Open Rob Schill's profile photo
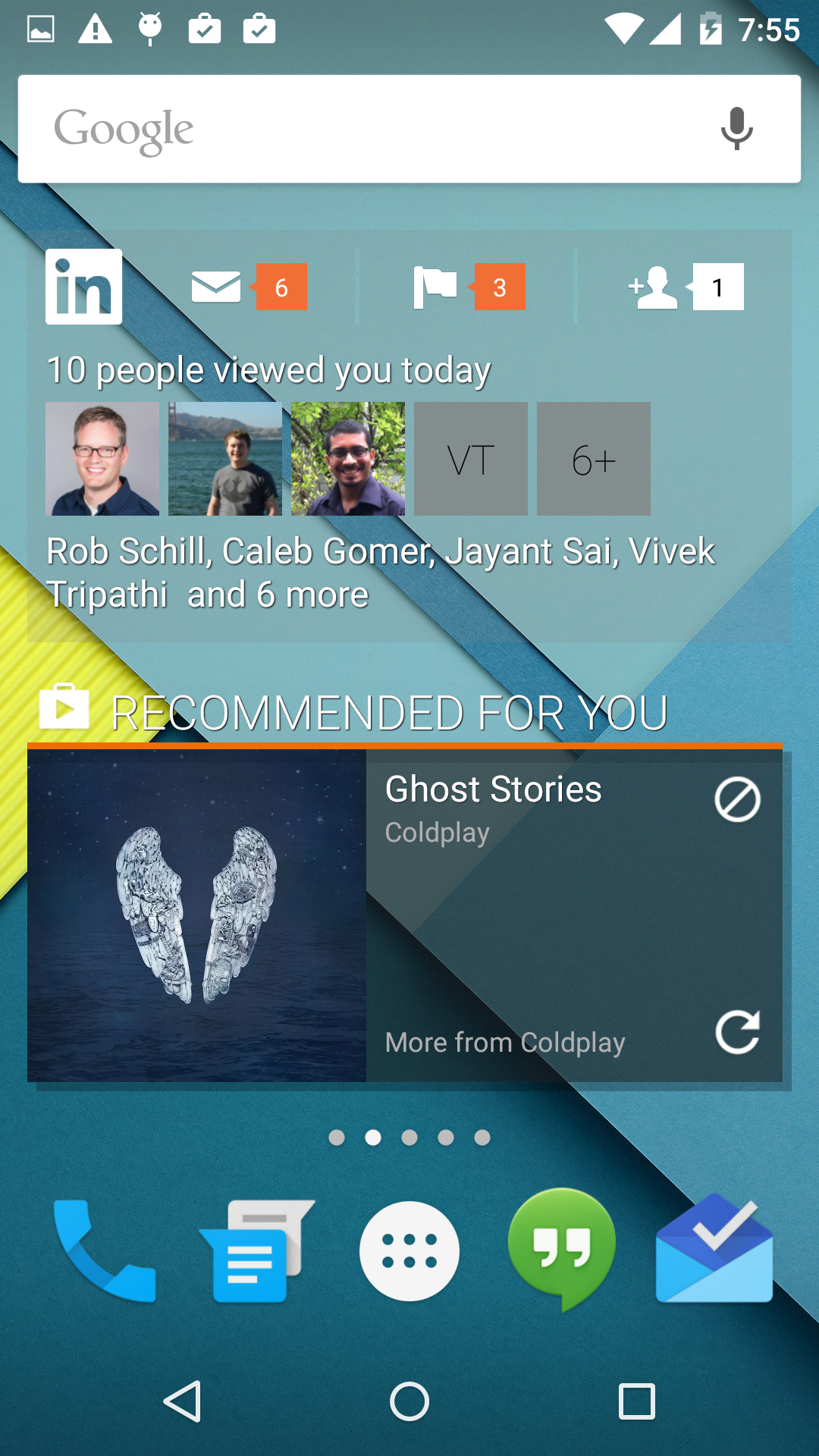The image size is (819, 1456). coord(102,459)
